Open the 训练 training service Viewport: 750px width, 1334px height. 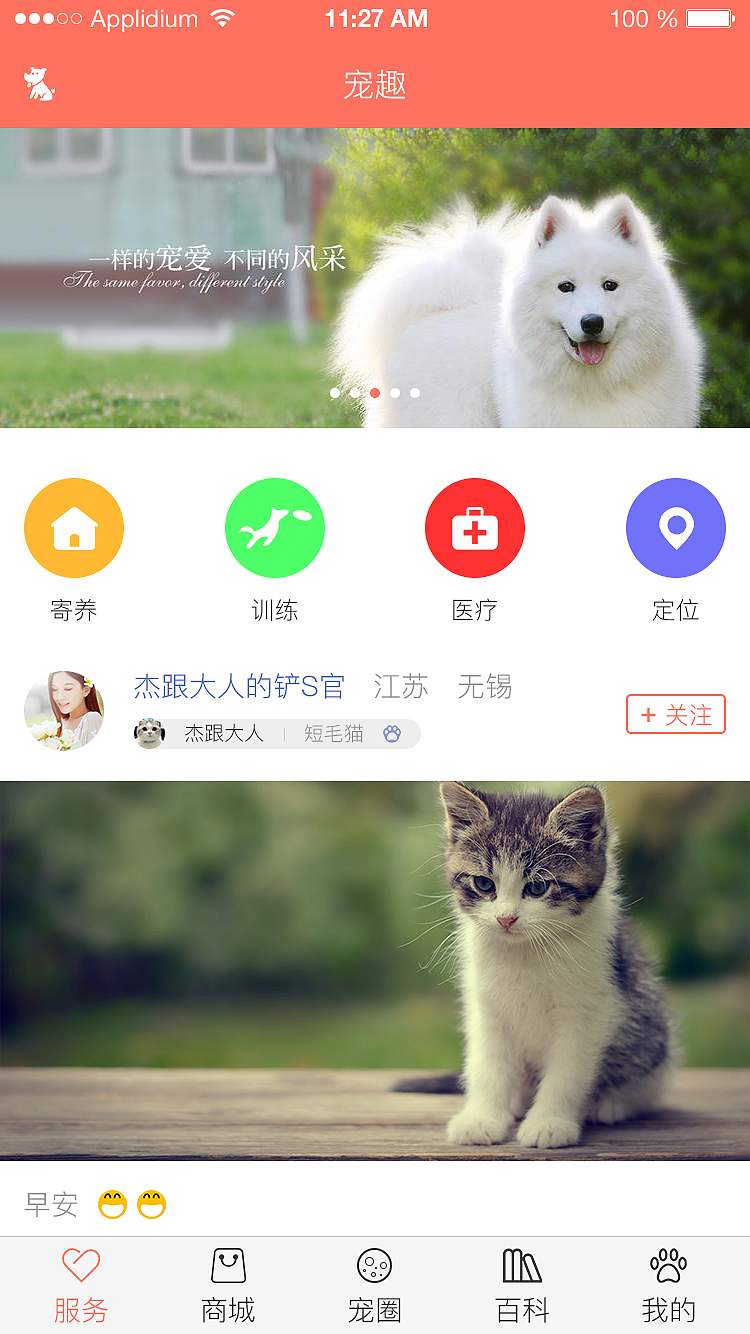click(275, 529)
